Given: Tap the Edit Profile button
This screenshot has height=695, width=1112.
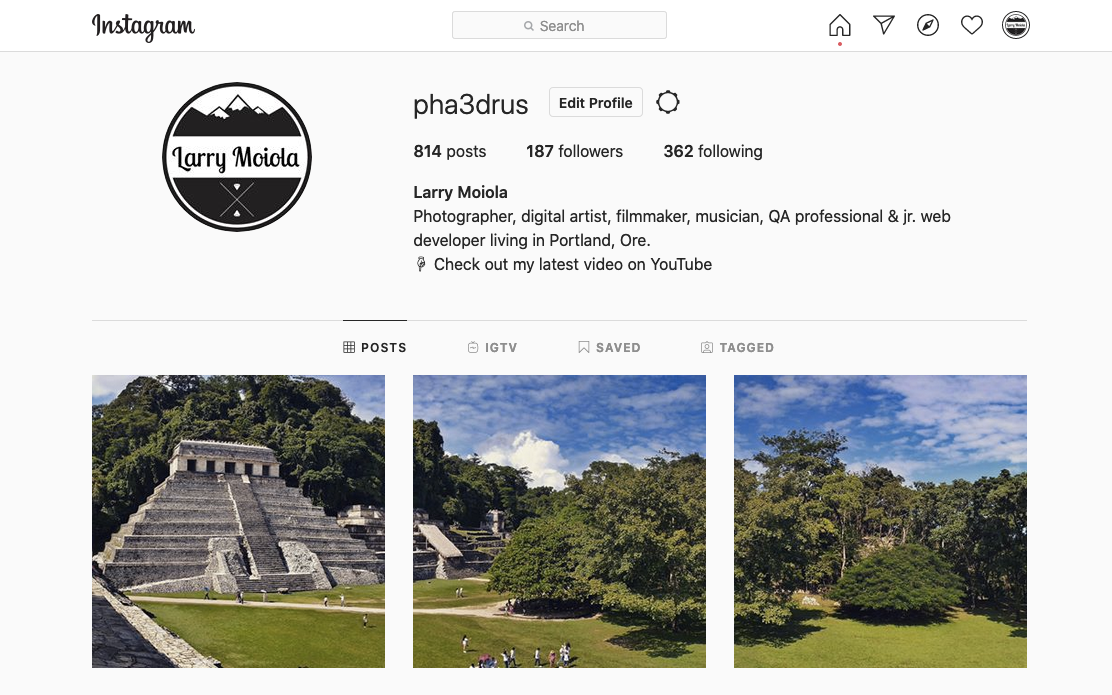Looking at the screenshot, I should [x=595, y=103].
